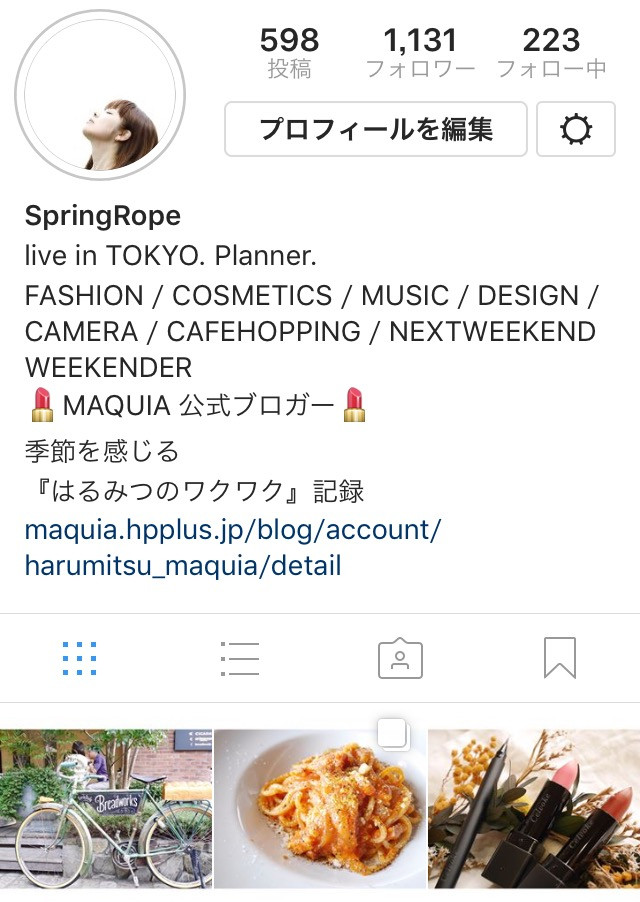Open the settings gear icon
This screenshot has height=902, width=640.
(576, 129)
